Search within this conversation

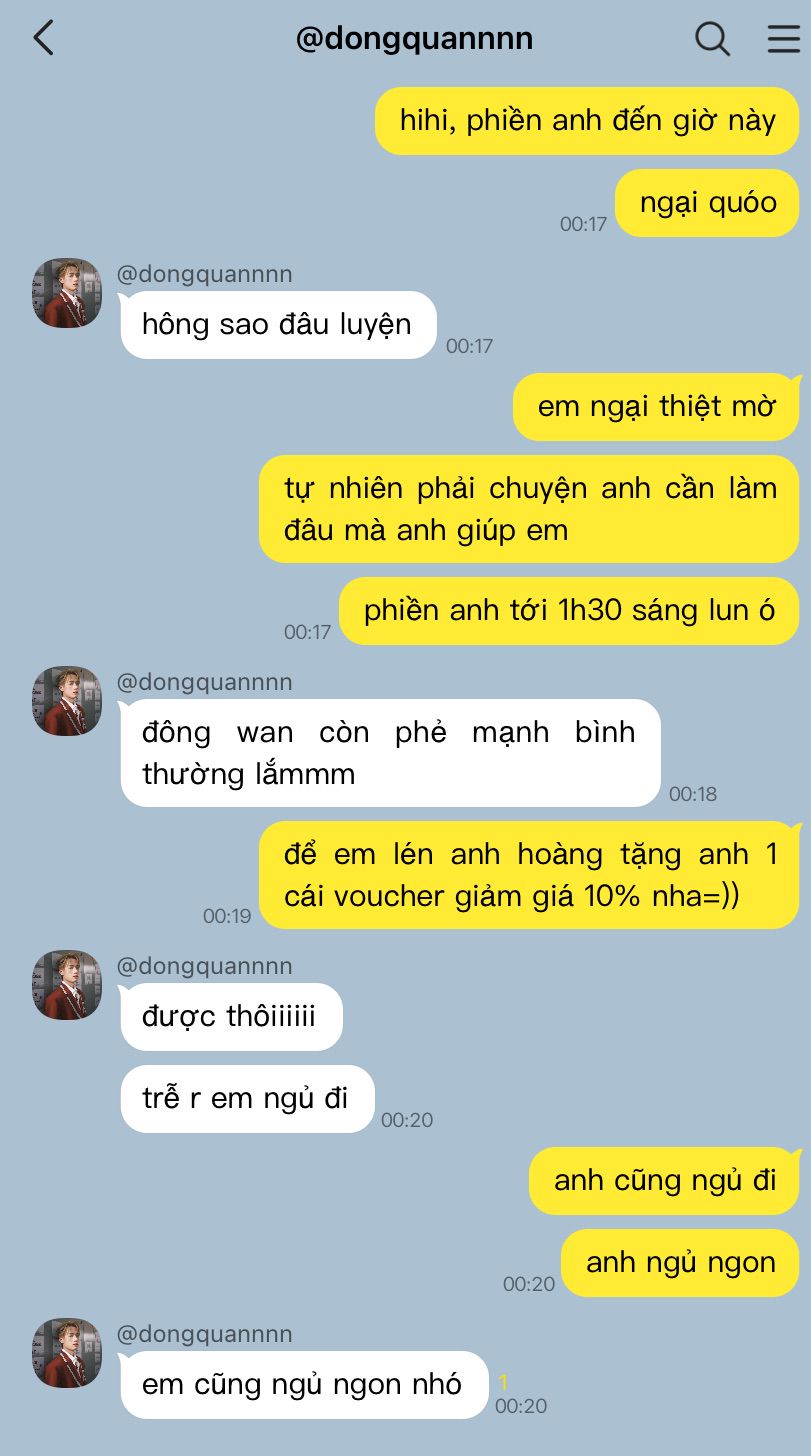(x=712, y=38)
